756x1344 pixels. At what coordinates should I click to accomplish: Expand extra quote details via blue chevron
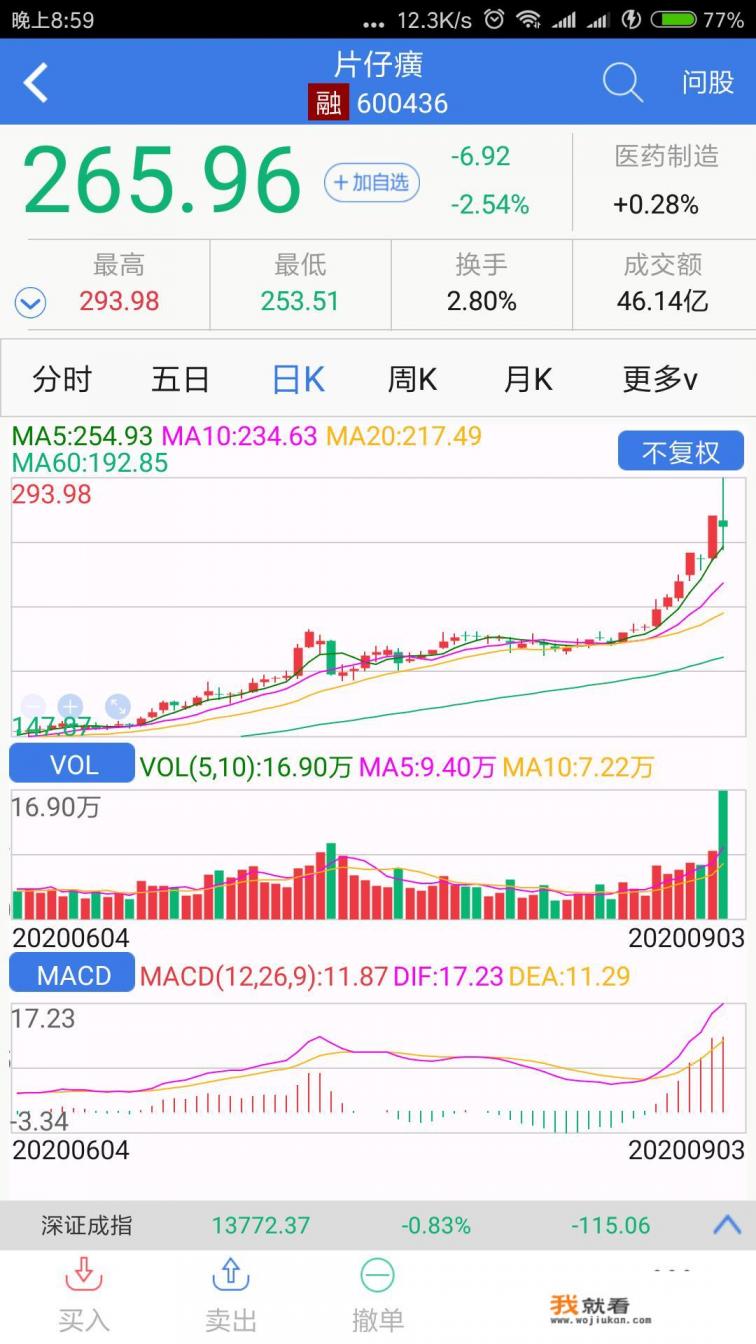(x=30, y=302)
